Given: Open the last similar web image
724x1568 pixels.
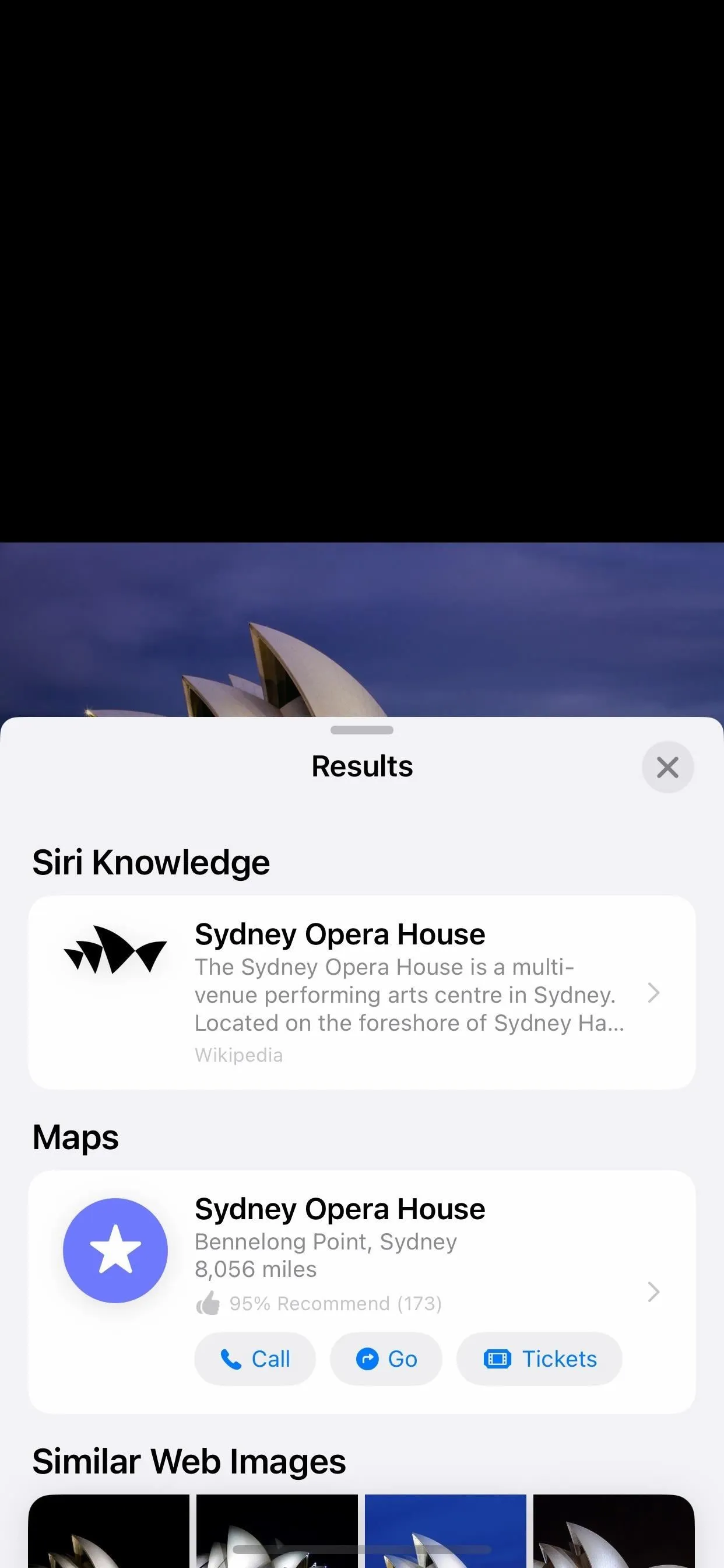Looking at the screenshot, I should pos(614,1531).
